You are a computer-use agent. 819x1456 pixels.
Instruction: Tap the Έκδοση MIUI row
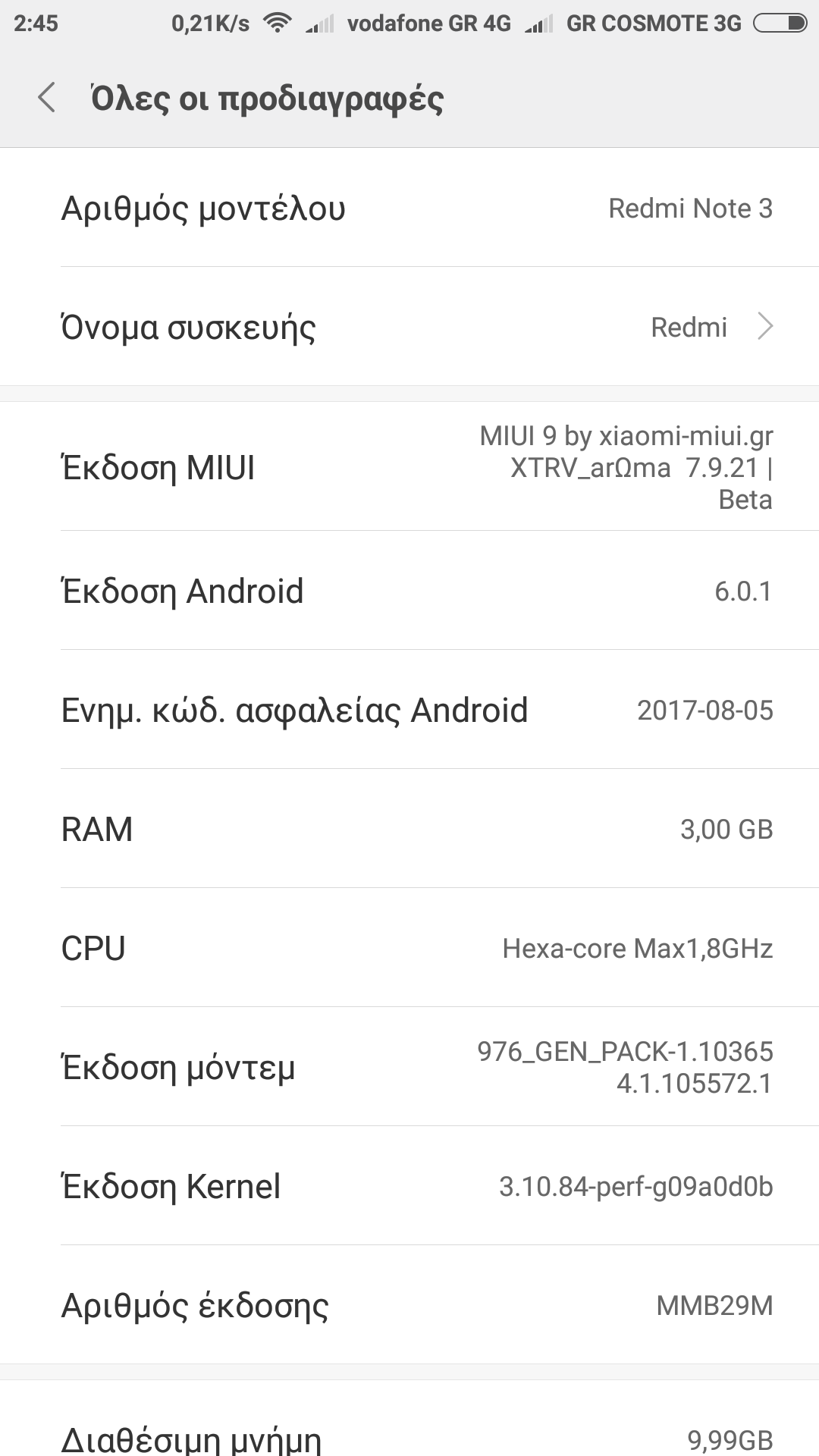tap(409, 467)
